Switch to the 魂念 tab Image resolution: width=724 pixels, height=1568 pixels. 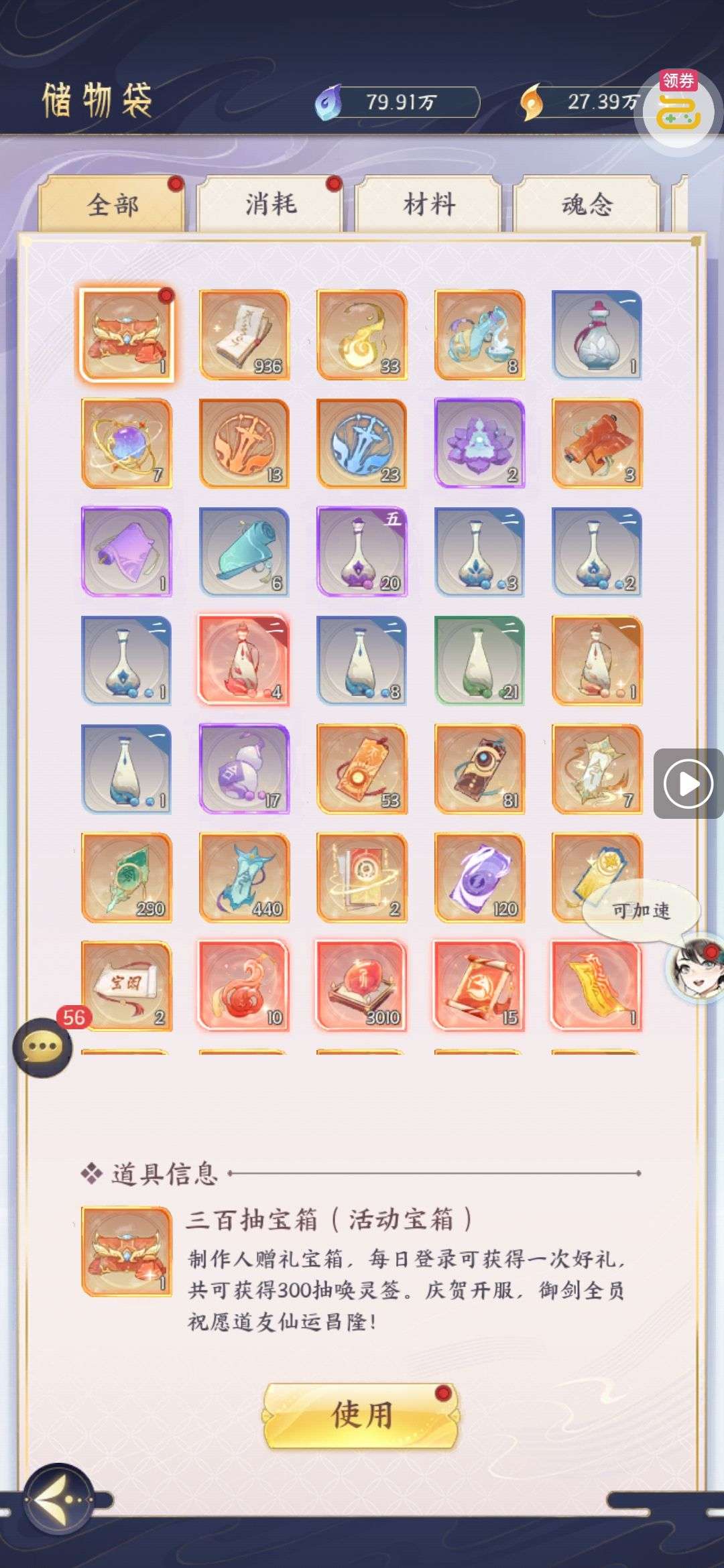click(587, 204)
